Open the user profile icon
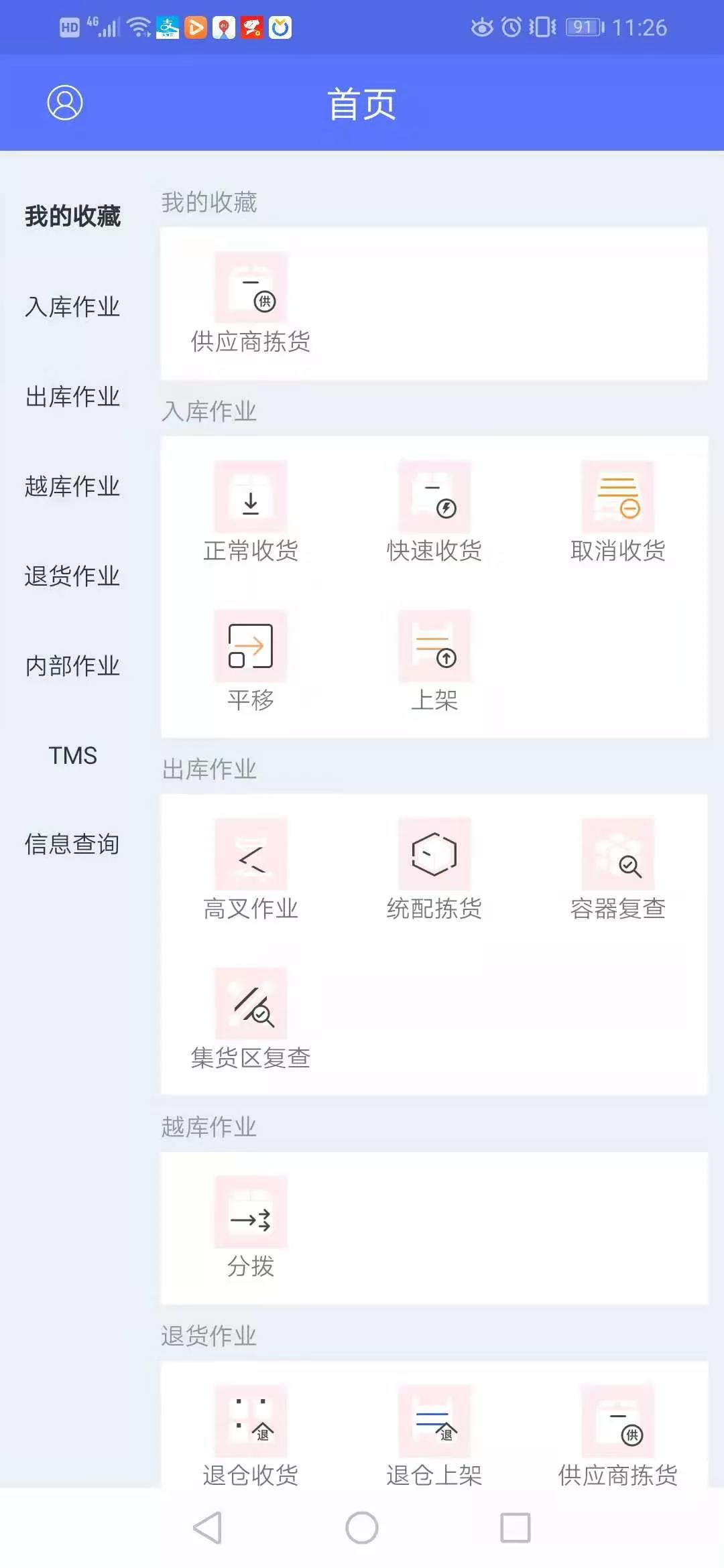 point(65,103)
